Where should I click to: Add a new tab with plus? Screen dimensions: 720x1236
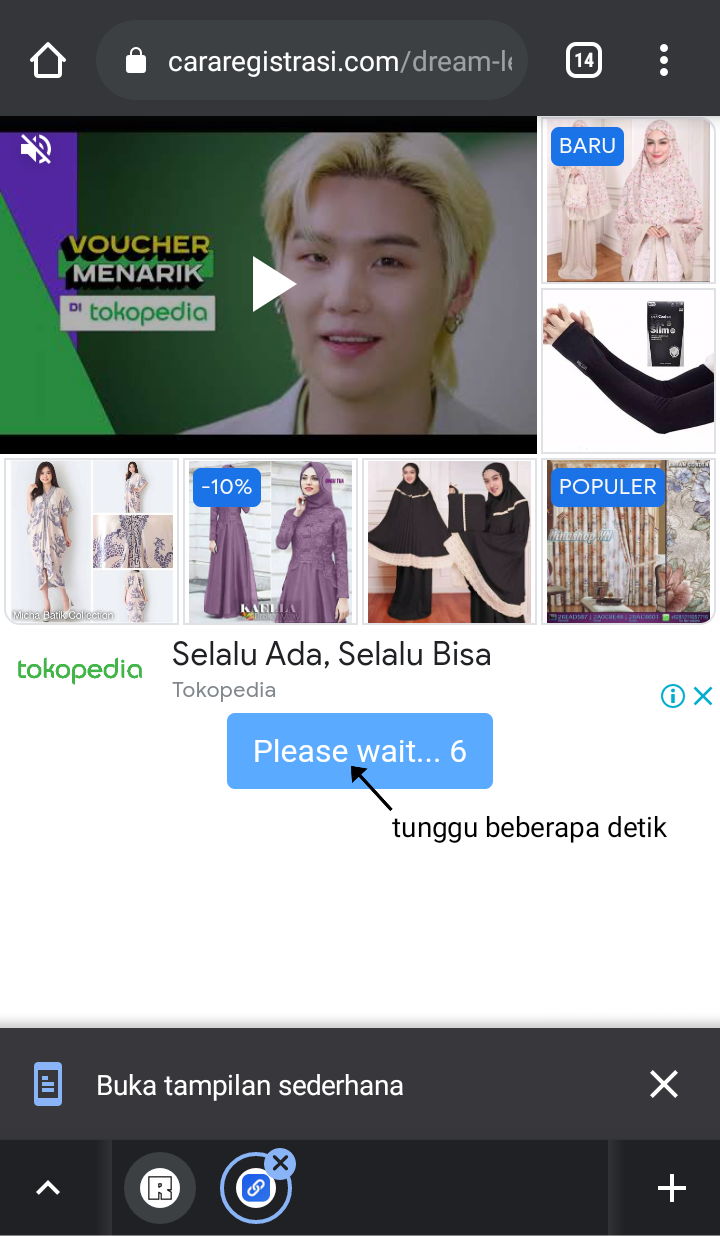coord(671,1188)
